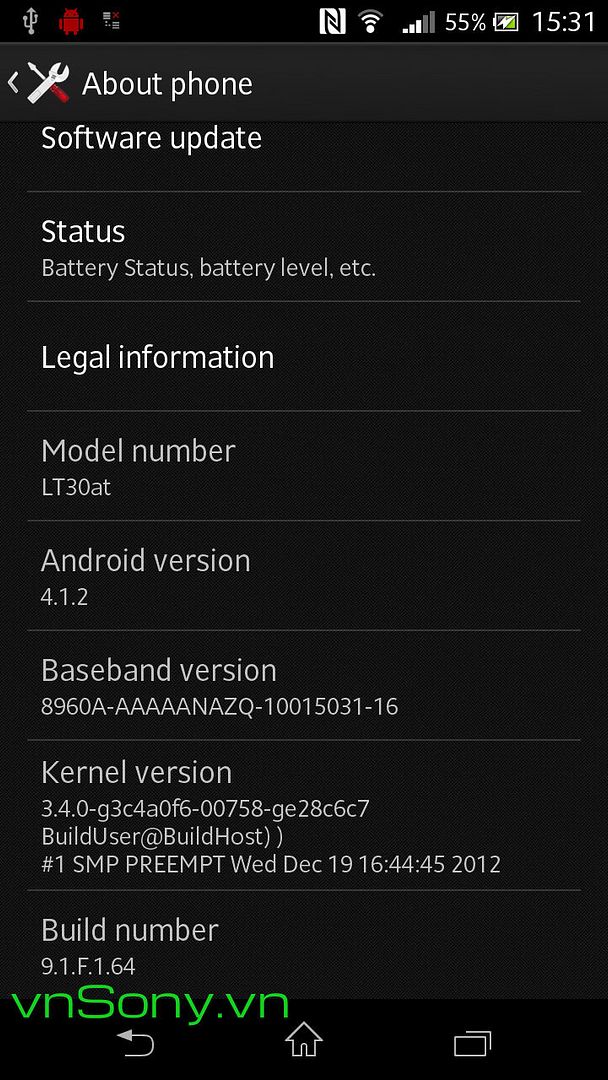The height and width of the screenshot is (1080, 608).
Task: Open the Status row
Action: click(x=304, y=247)
